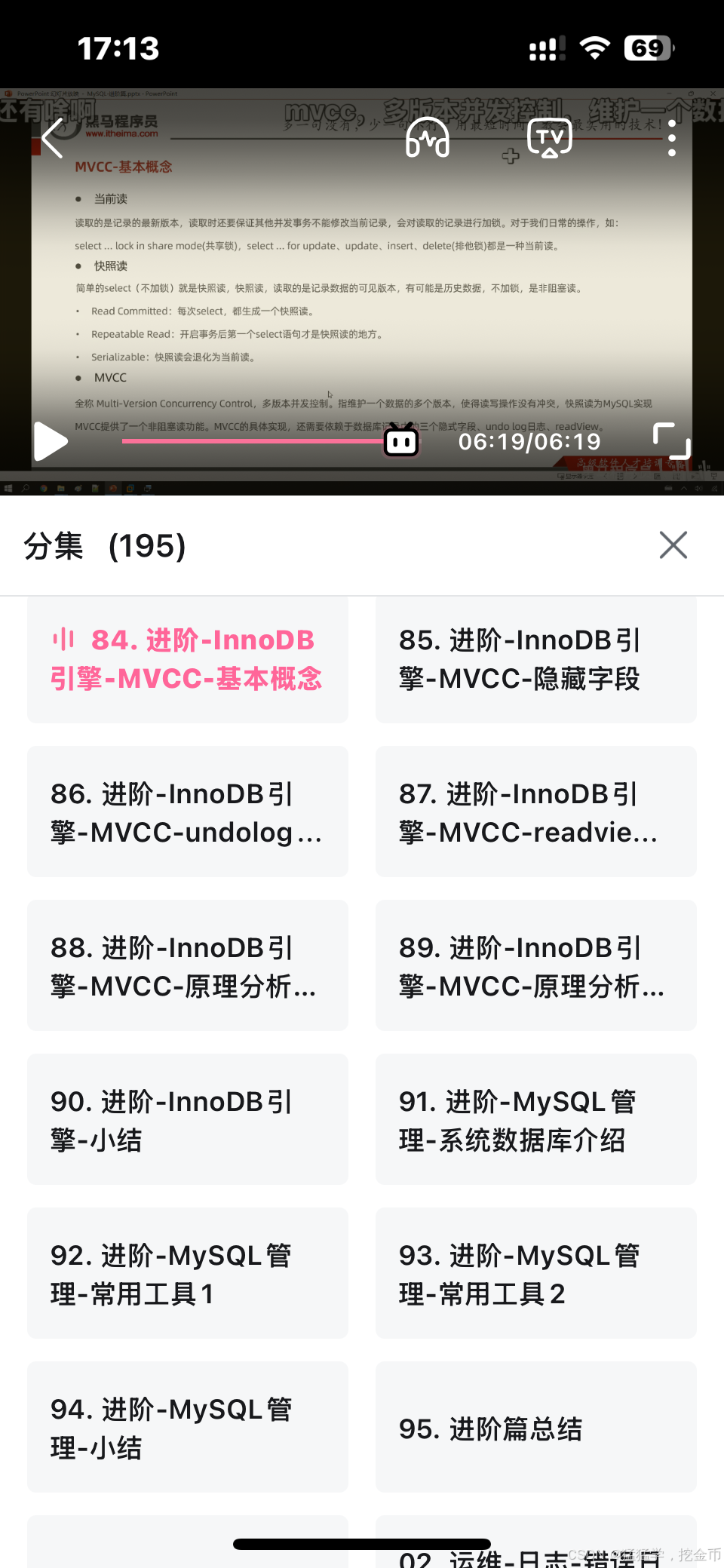This screenshot has width=724, height=1568.
Task: Switch to audio-only listening mode
Action: (x=428, y=138)
